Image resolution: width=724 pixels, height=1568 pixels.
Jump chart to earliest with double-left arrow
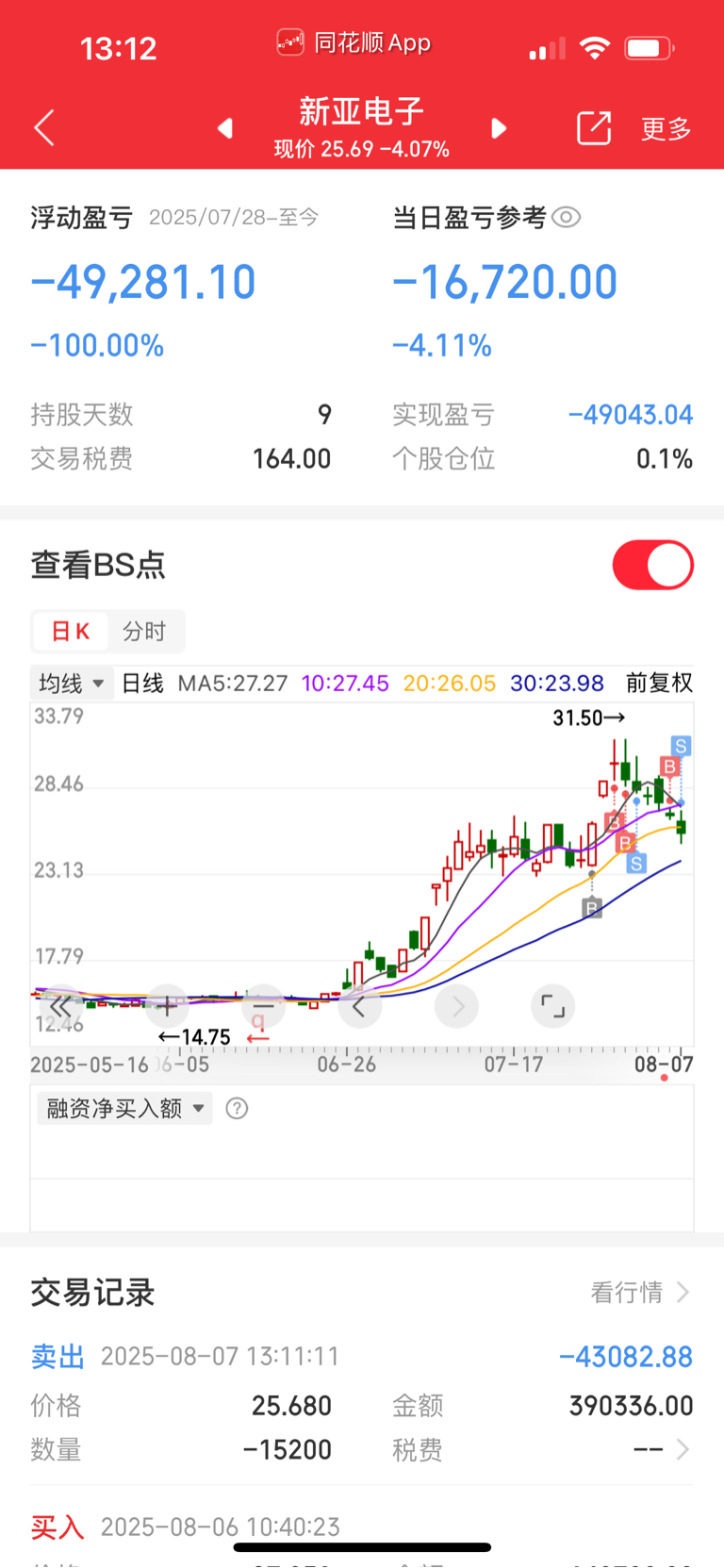click(61, 1006)
